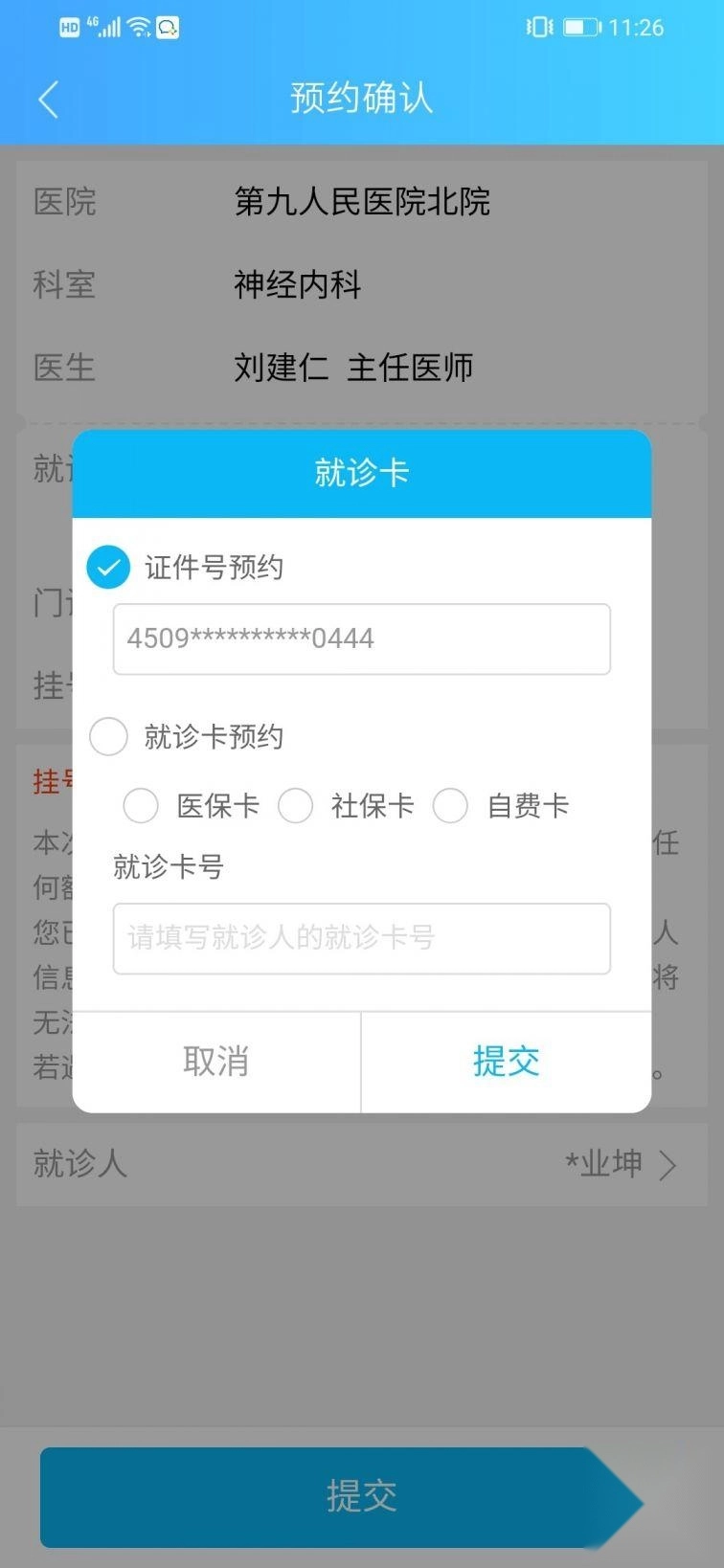Viewport: 724px width, 1568px height.
Task: Open the 就诊人 row for *业坤
Action: pos(361,1164)
